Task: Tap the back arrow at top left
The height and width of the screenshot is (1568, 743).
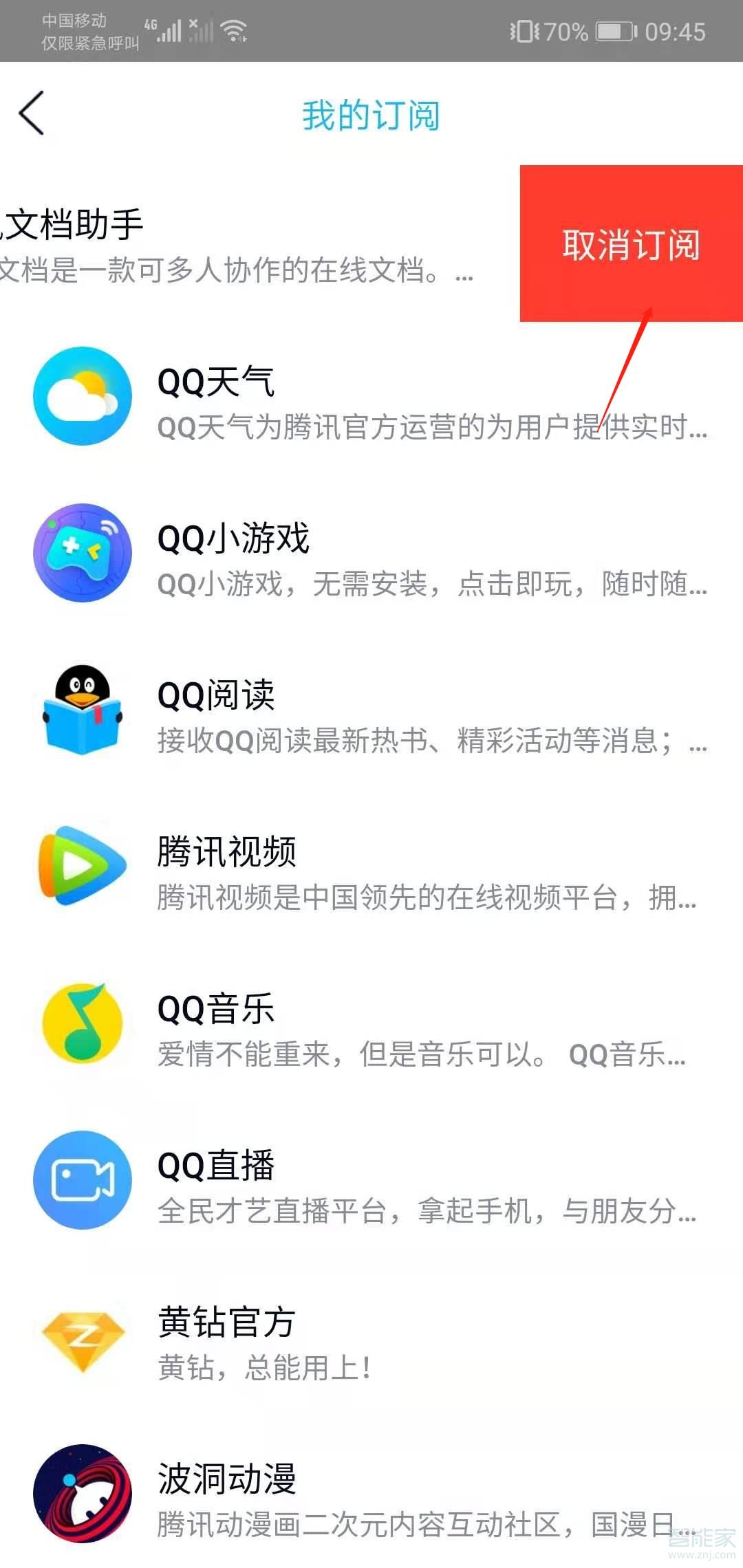Action: click(x=31, y=113)
